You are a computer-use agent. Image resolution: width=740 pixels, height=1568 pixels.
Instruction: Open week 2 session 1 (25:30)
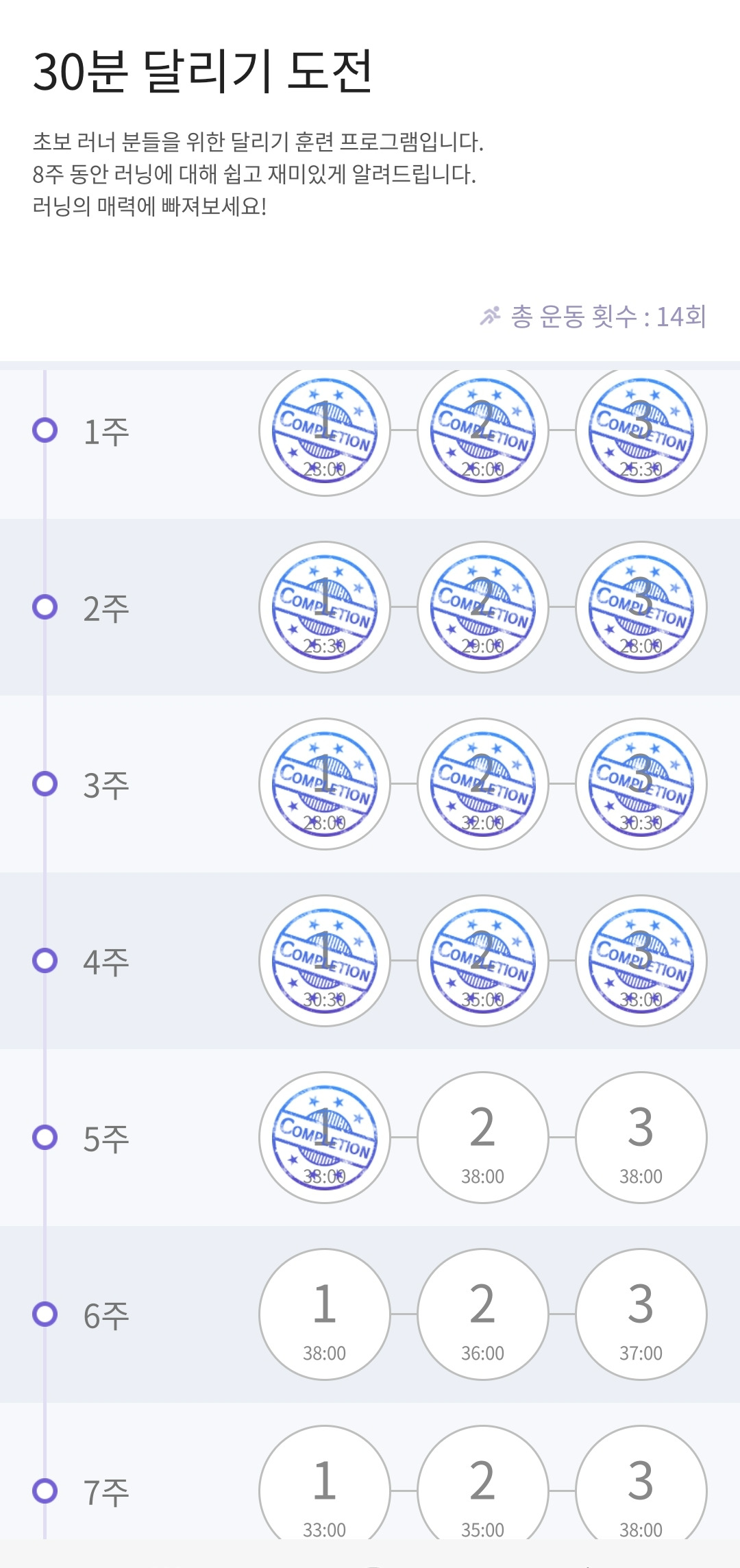[324, 607]
